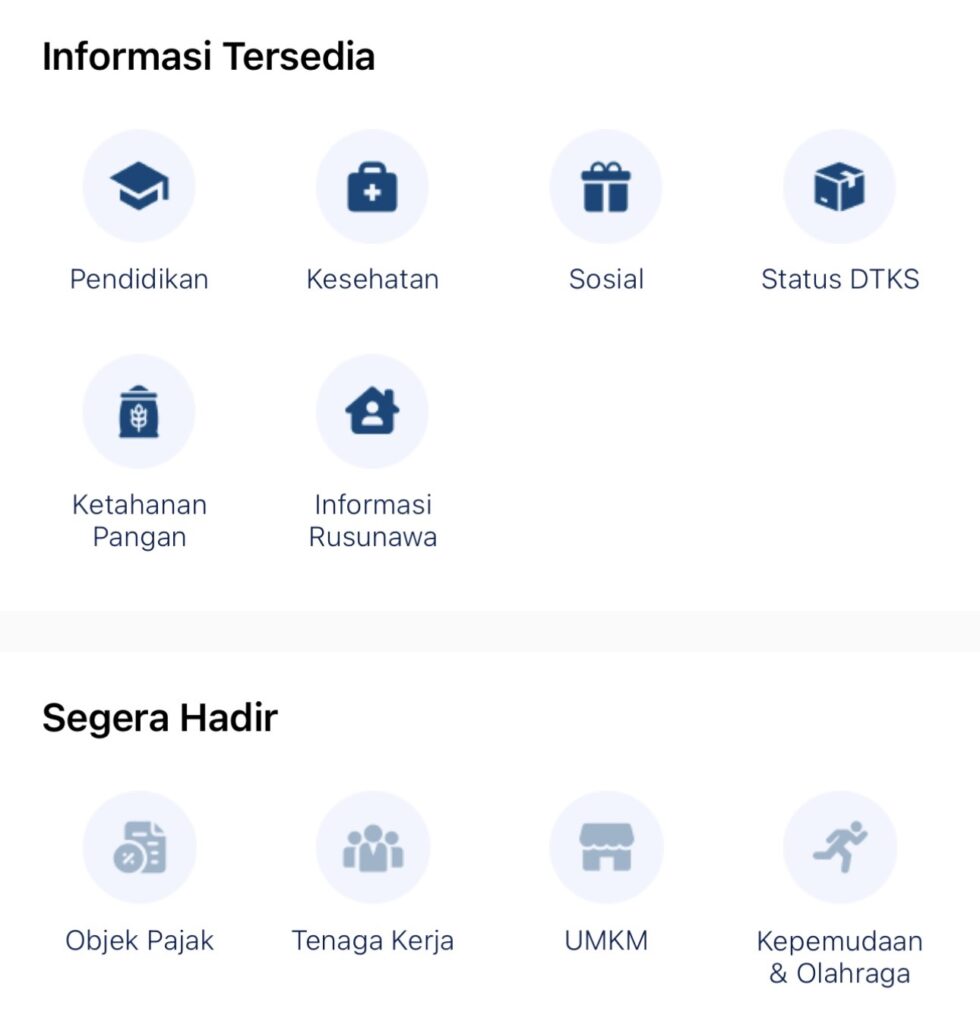Screen dimensions: 980x1024
Task: Check Status DTKS
Action: (x=839, y=187)
